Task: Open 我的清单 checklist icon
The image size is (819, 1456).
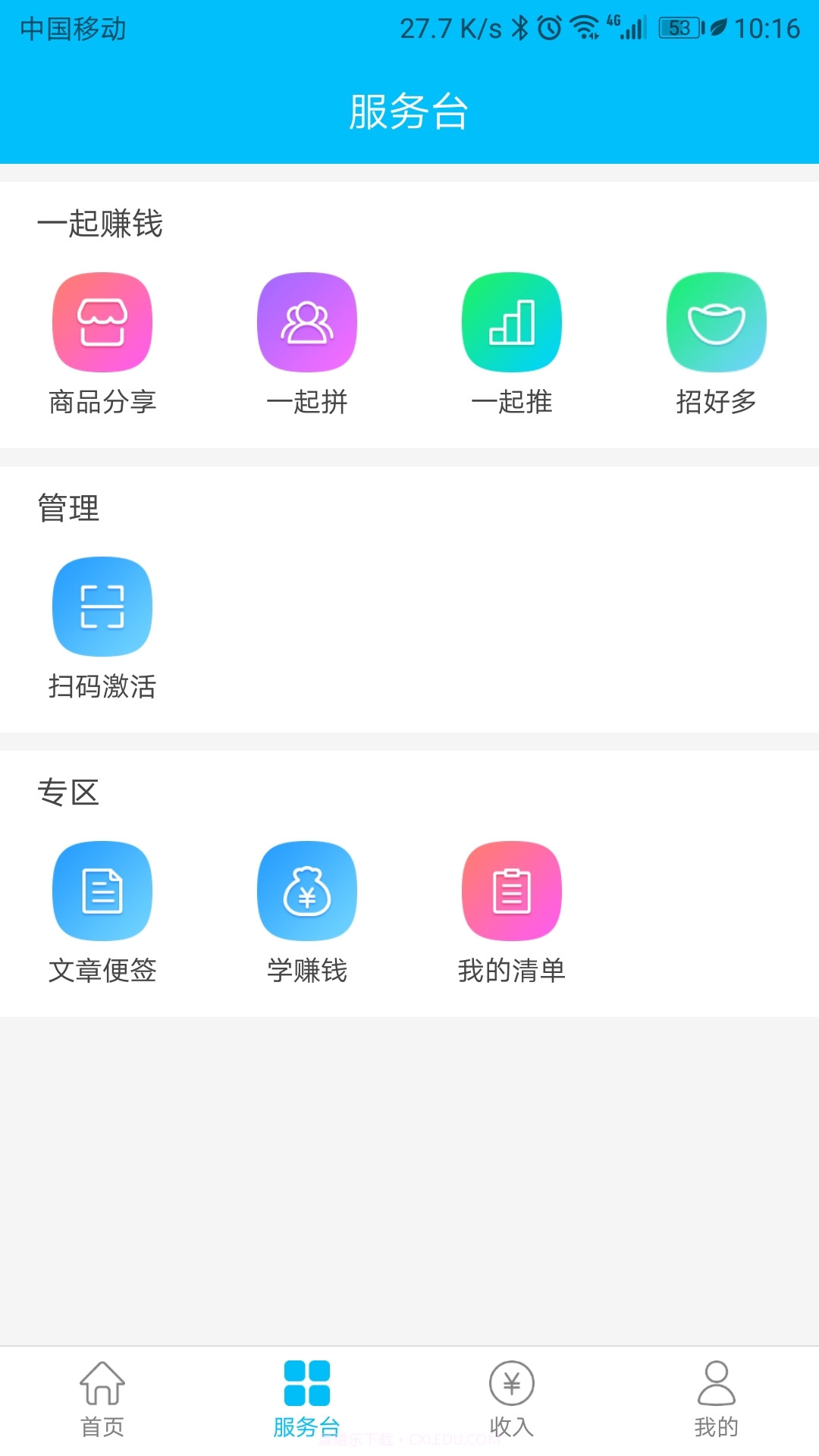Action: [512, 892]
